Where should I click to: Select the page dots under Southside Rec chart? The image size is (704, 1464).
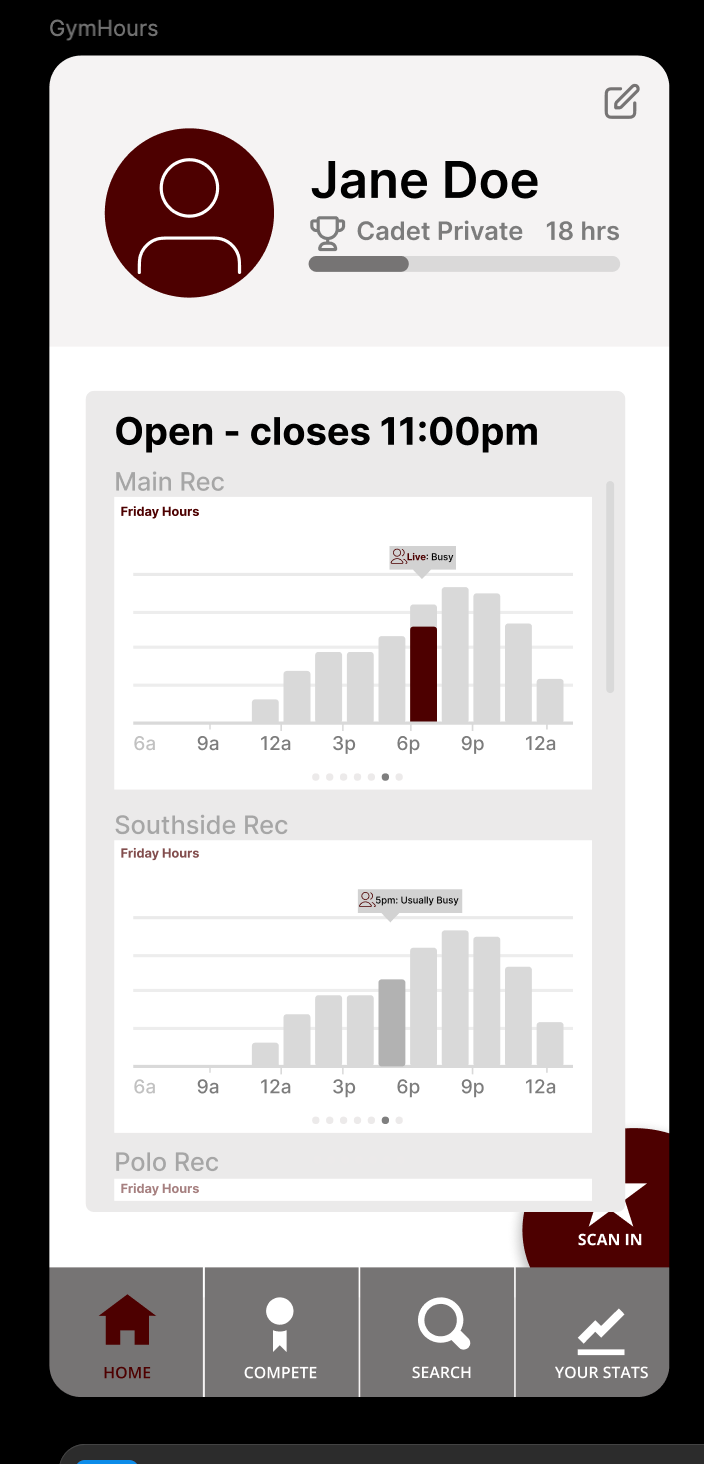(x=357, y=1120)
